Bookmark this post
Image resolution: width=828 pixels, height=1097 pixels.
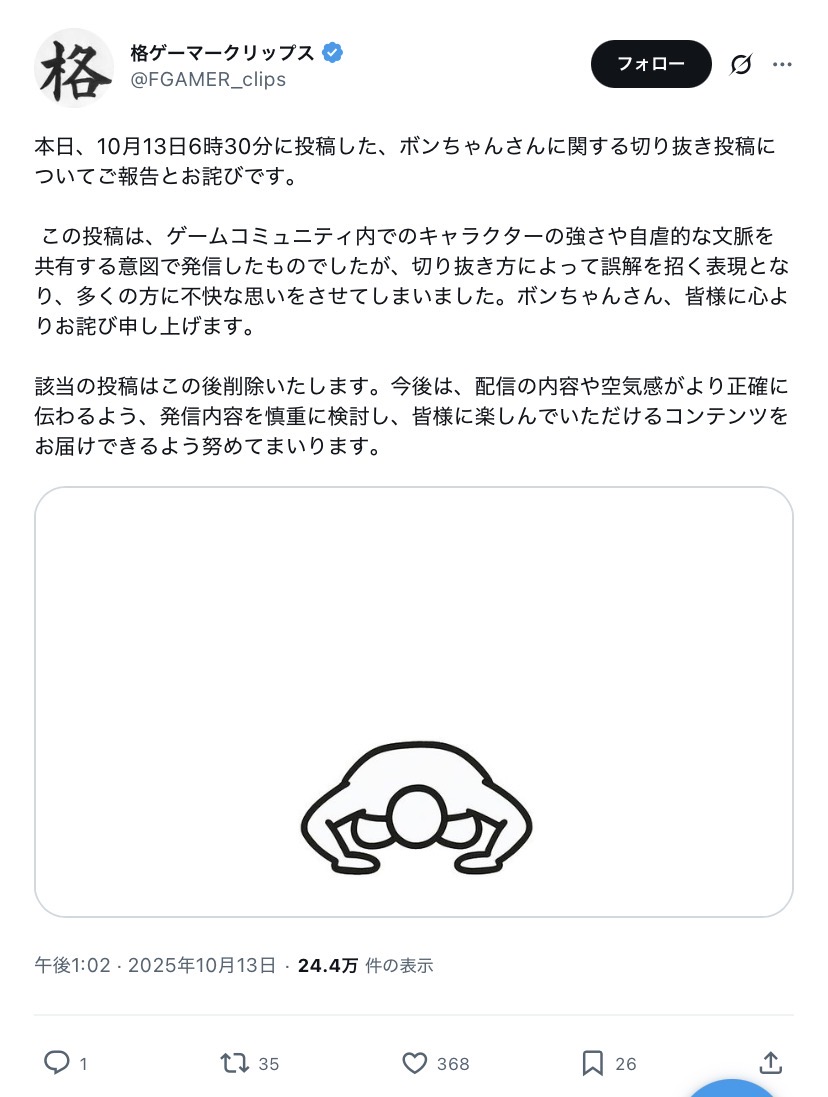[x=593, y=1063]
